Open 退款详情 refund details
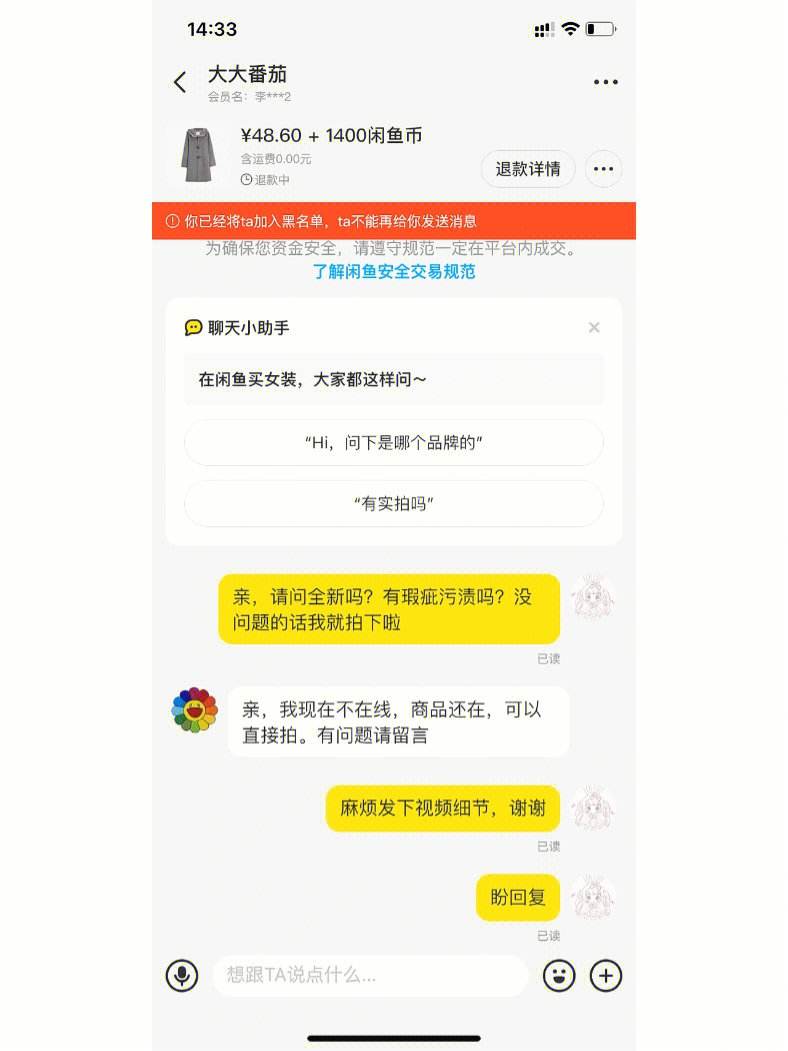Image resolution: width=788 pixels, height=1051 pixels. [x=527, y=169]
